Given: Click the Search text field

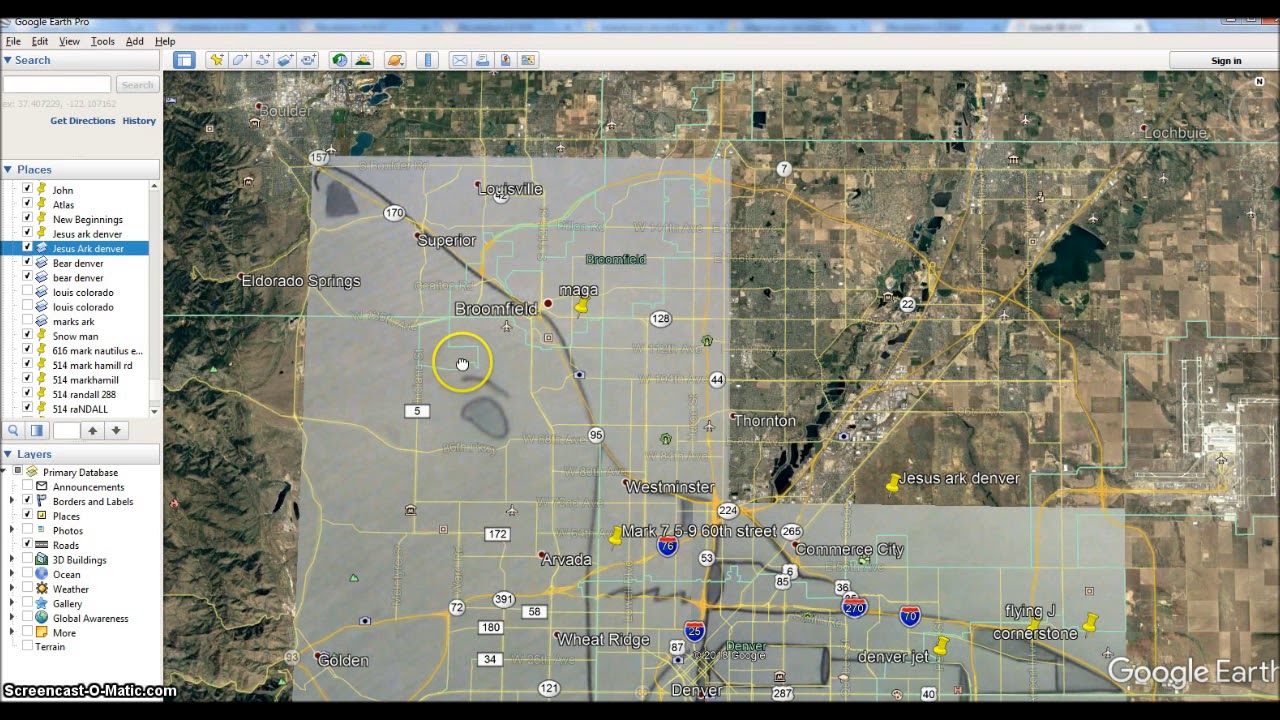Looking at the screenshot, I should pos(57,85).
